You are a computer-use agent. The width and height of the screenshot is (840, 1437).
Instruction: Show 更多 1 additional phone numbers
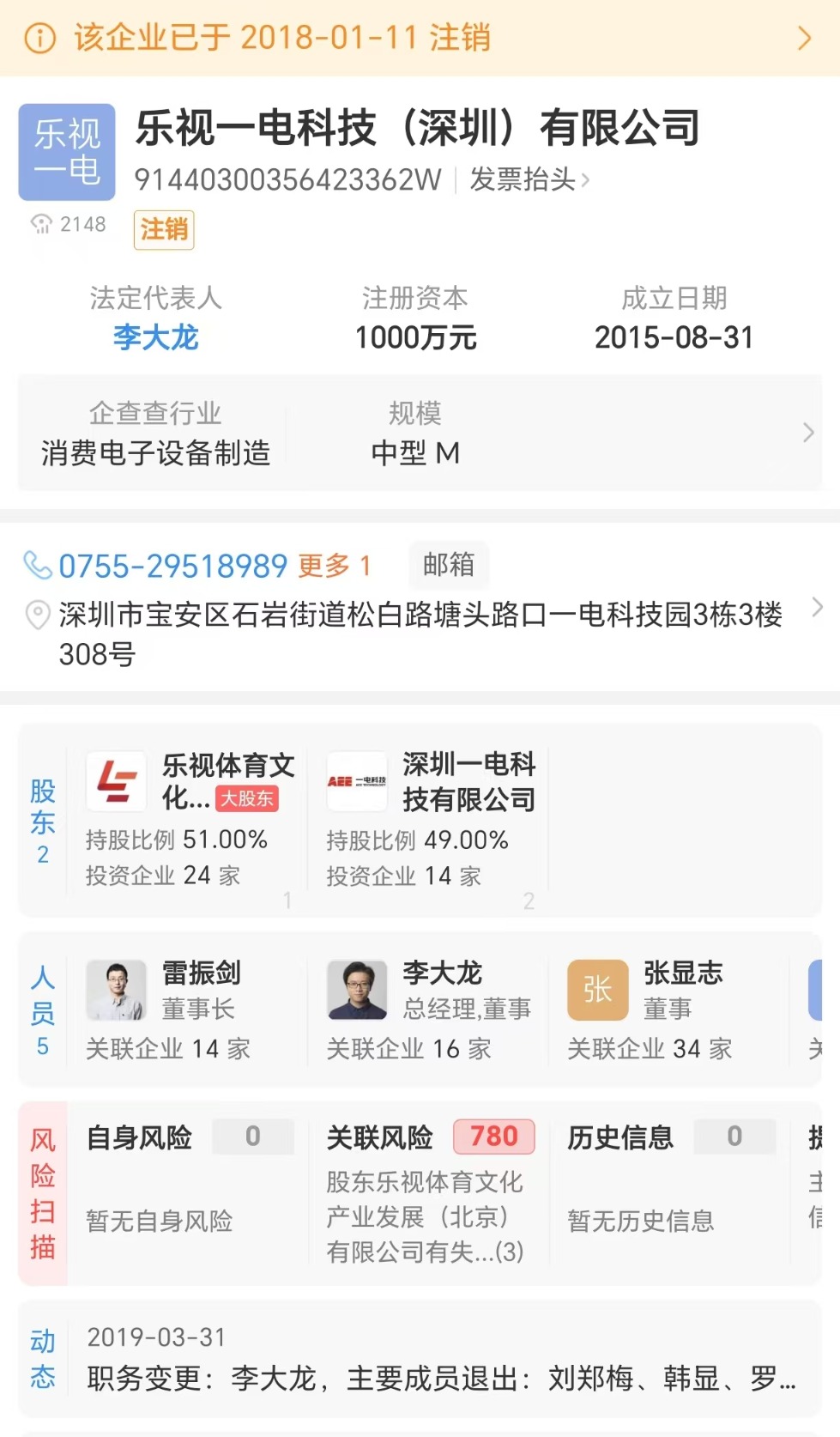click(335, 566)
